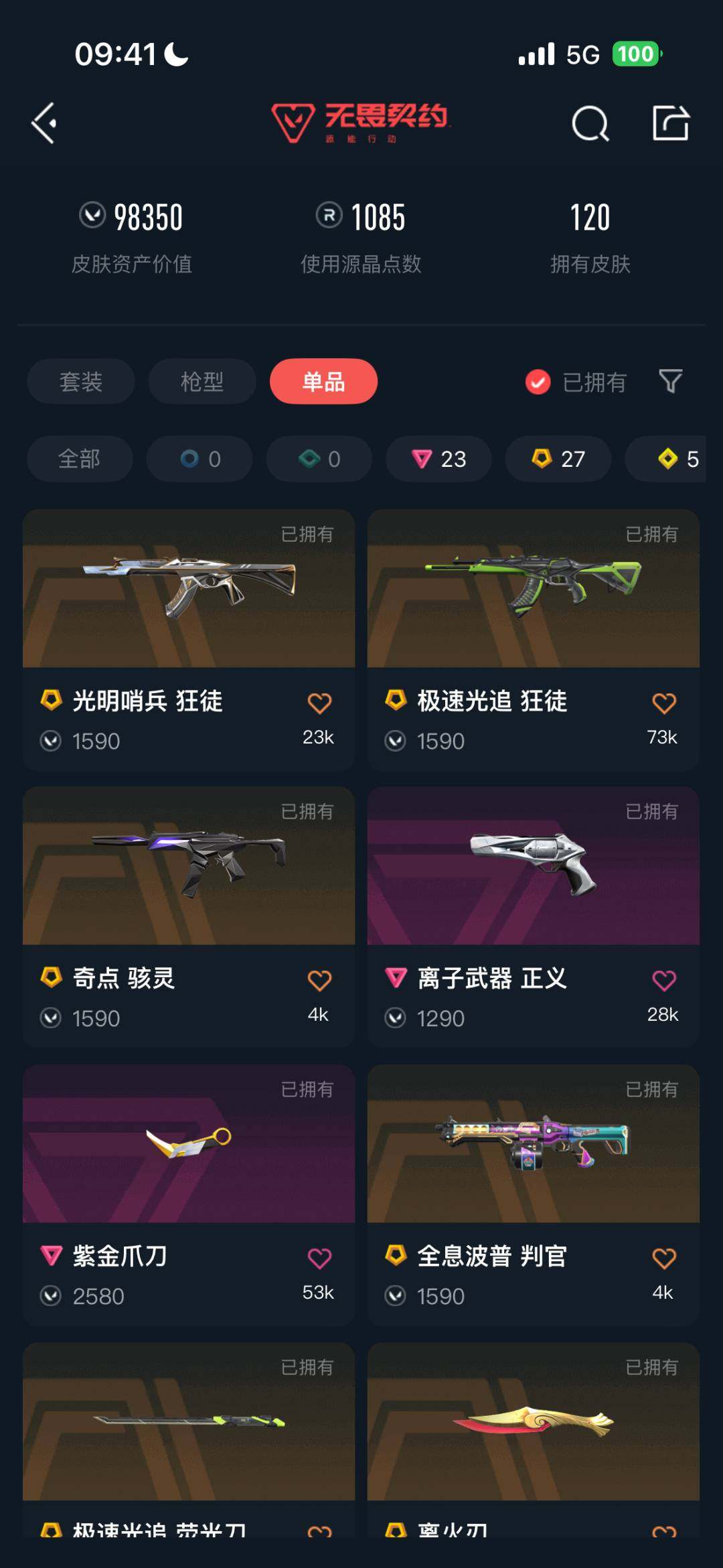
Task: Tap the pink rarity filter showing 23
Action: pos(438,459)
